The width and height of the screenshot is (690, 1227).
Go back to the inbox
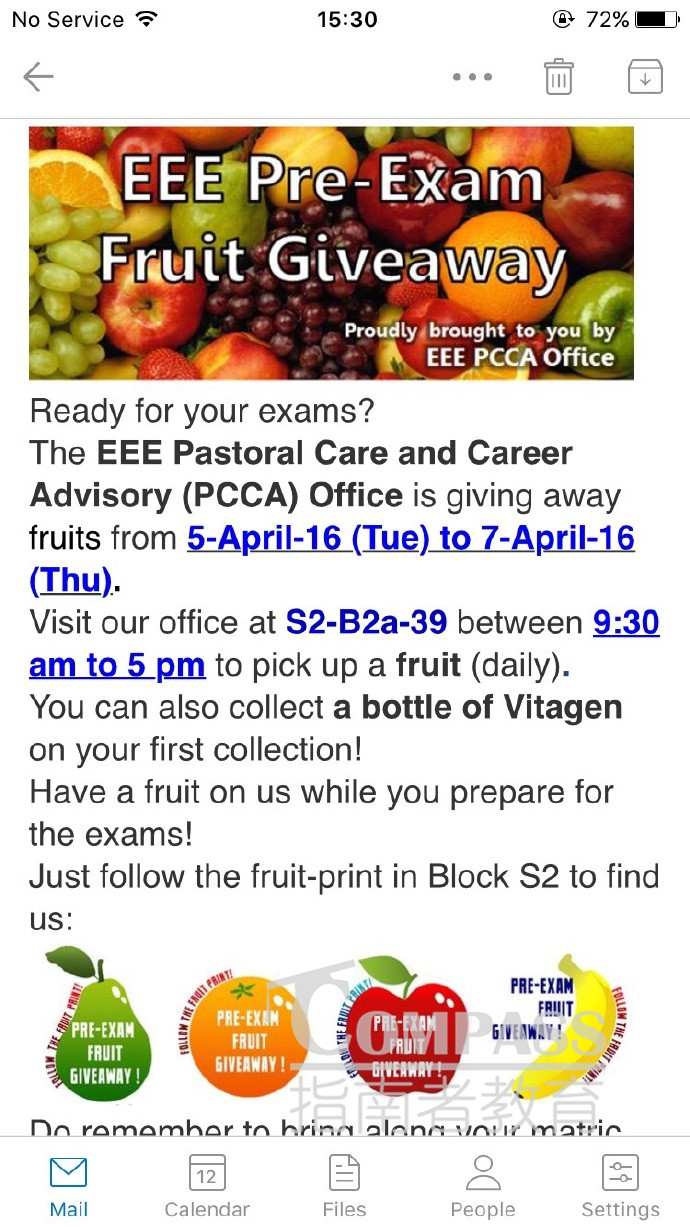coord(38,77)
